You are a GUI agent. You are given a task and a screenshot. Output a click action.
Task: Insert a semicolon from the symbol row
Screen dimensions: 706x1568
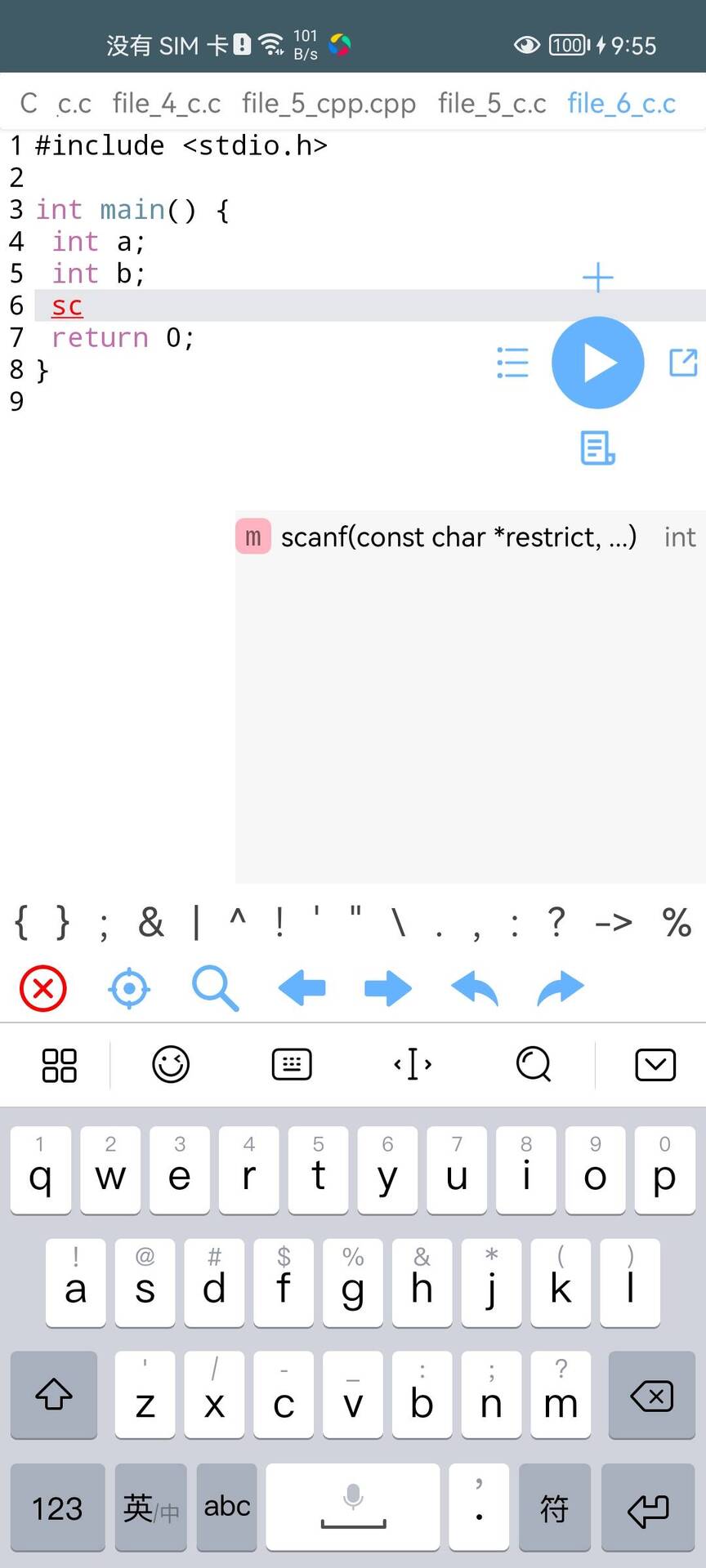[103, 924]
